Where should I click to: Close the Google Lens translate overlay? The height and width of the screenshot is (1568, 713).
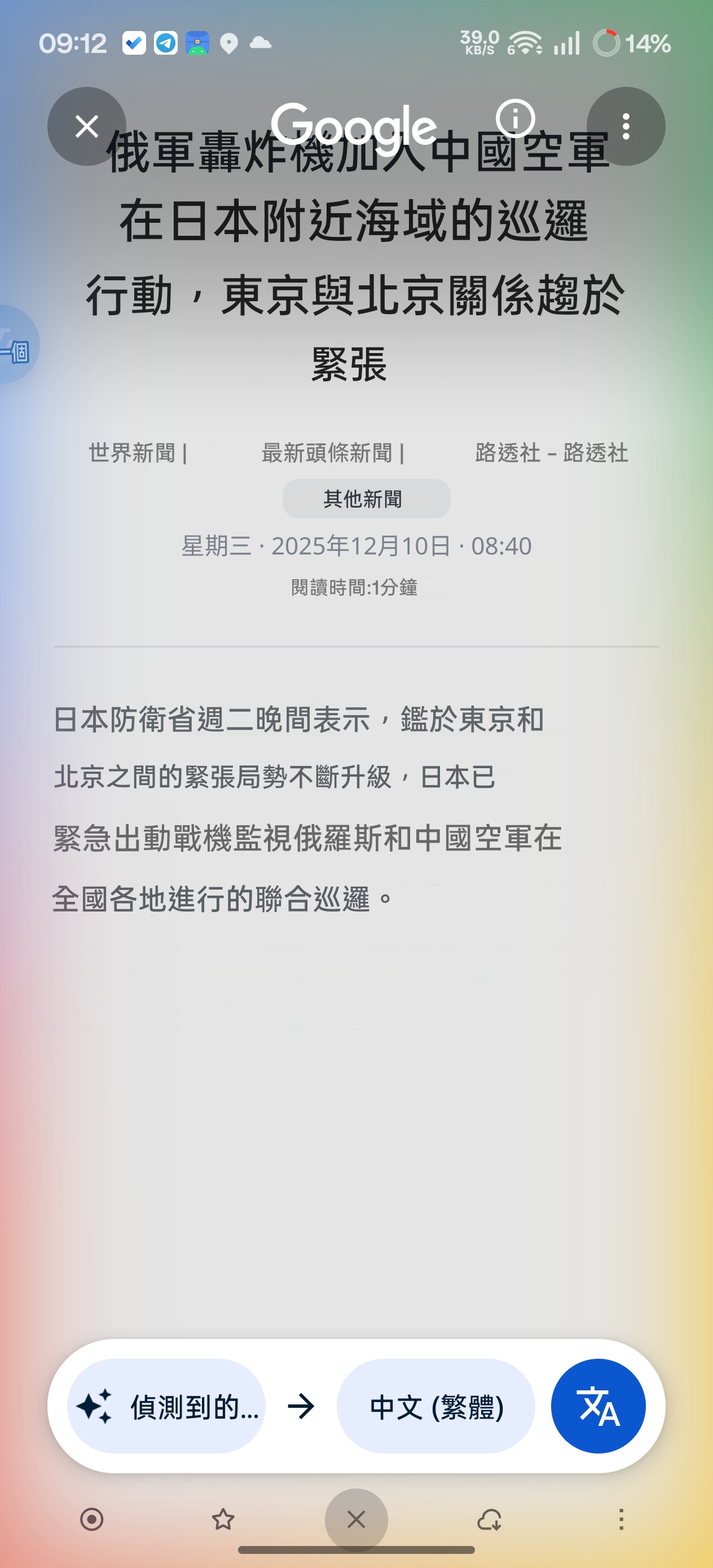click(86, 126)
